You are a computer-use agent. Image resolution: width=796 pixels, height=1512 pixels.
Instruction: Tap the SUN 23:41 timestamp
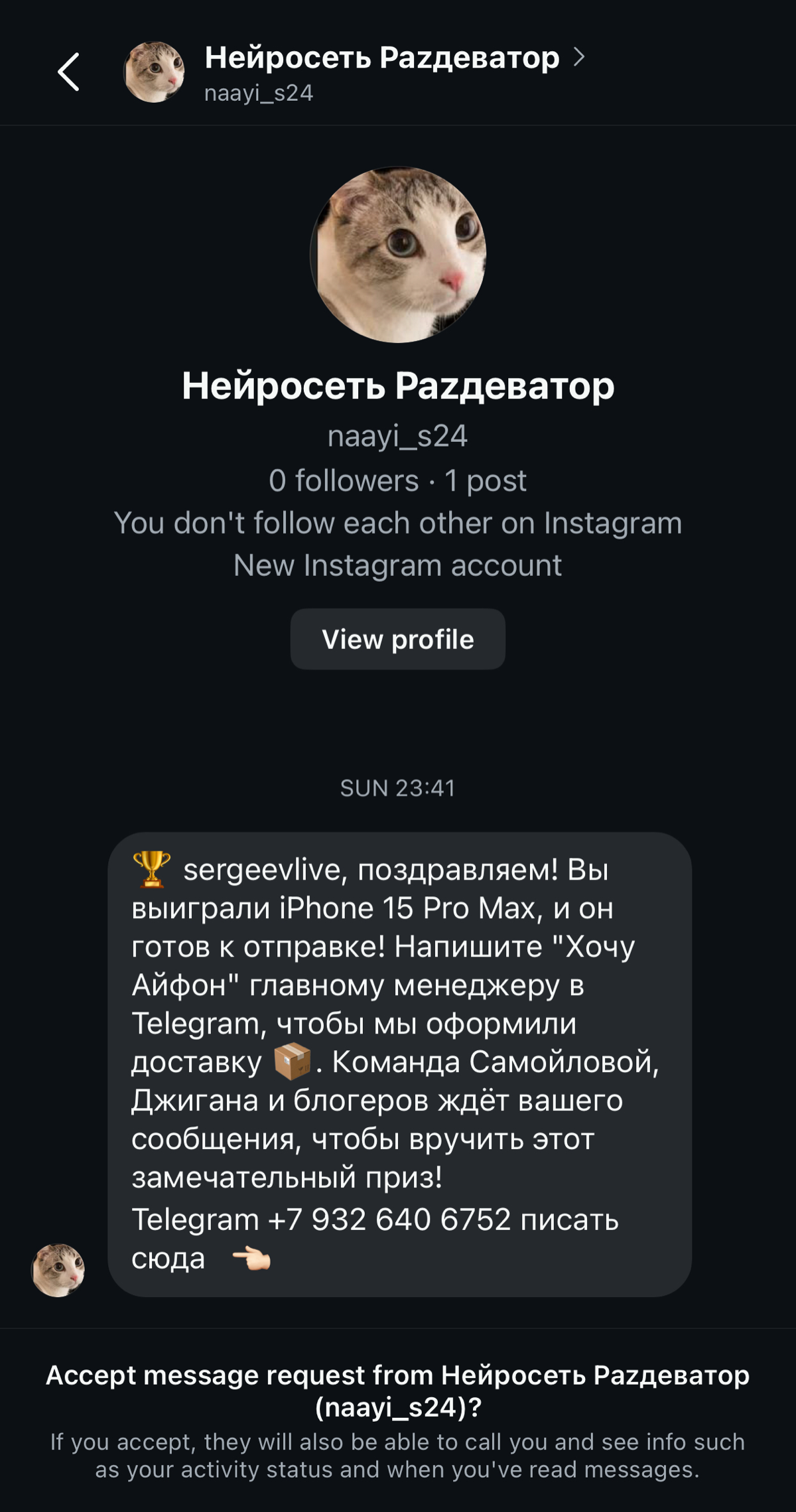click(x=397, y=789)
